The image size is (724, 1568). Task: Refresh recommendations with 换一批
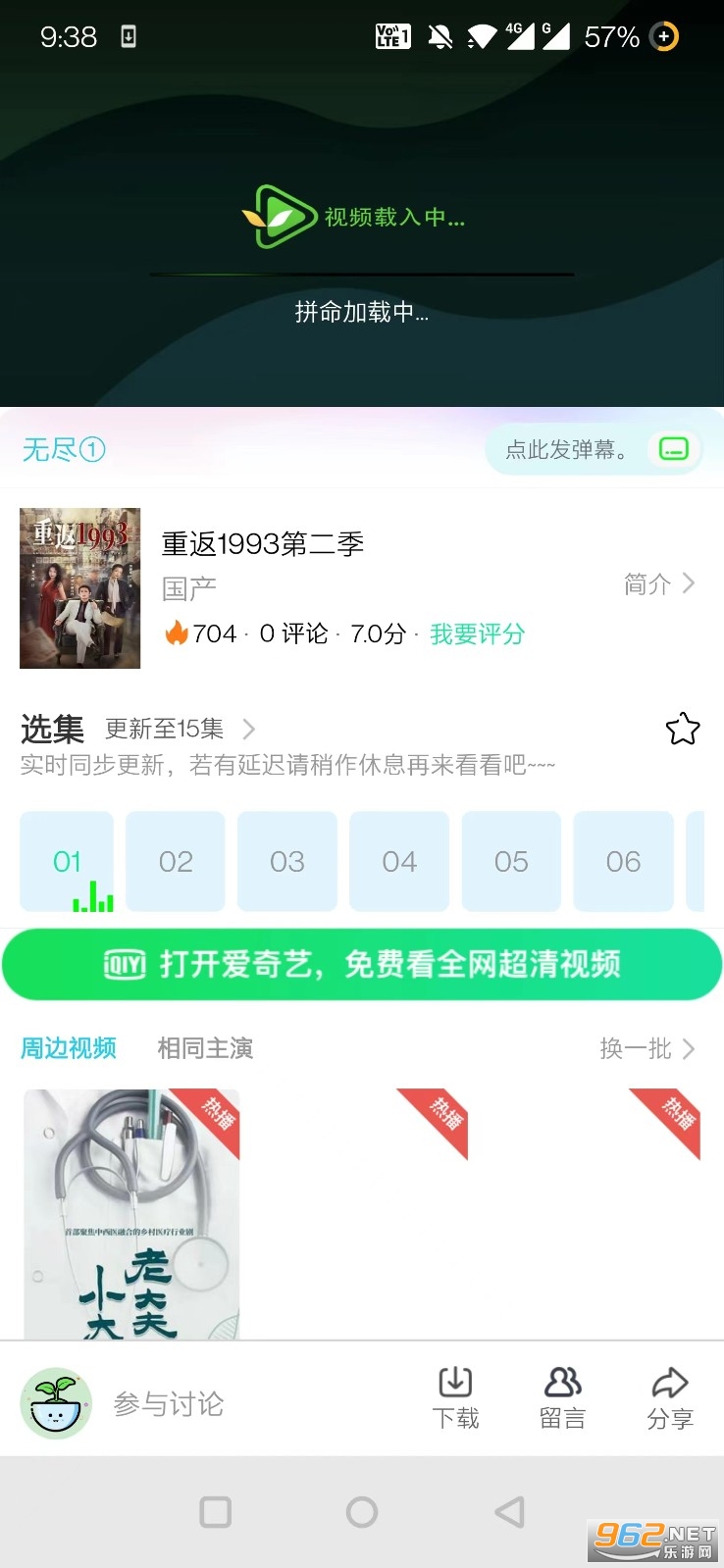point(647,1048)
